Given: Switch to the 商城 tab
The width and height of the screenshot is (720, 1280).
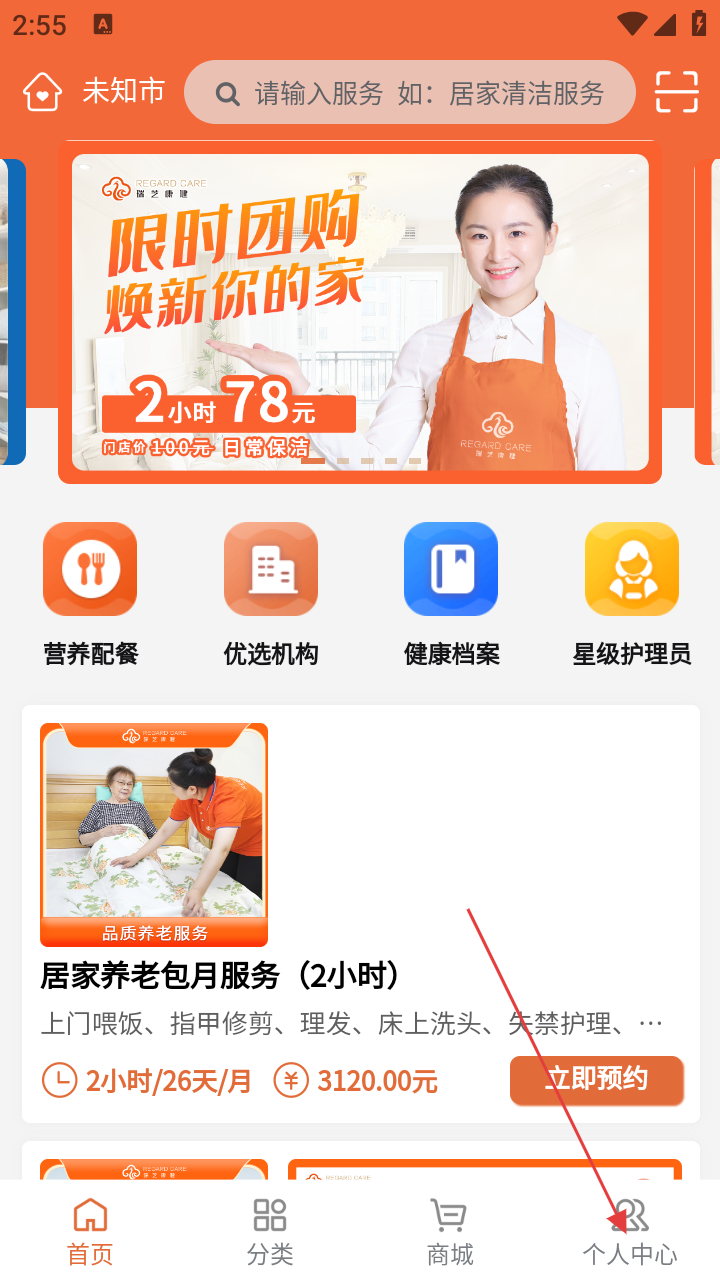Looking at the screenshot, I should [449, 1232].
